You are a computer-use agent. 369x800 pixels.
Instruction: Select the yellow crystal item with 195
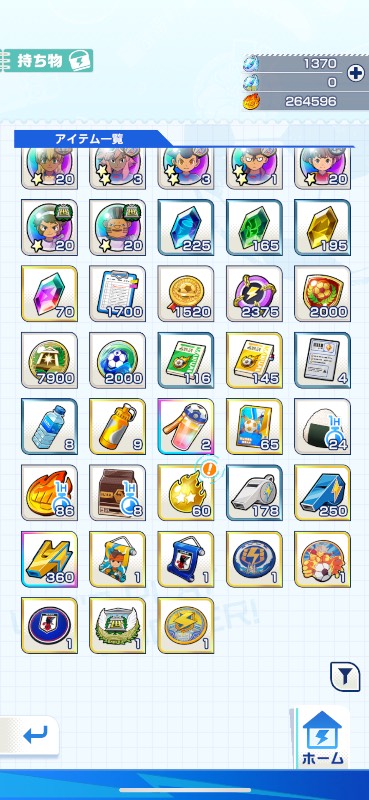(323, 227)
